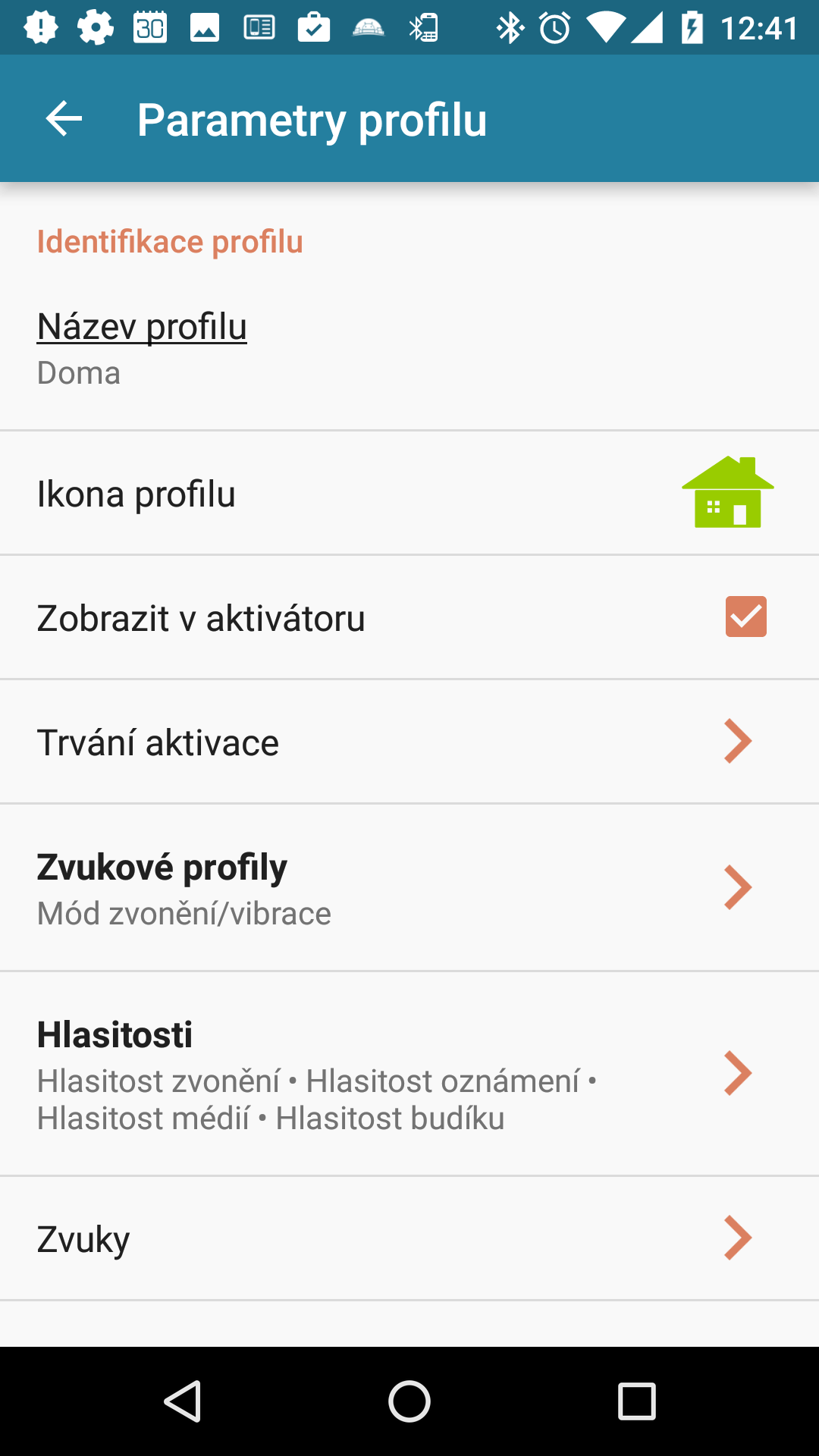Go back using the app bar arrow
Screen dimensions: 819x1456
coord(64,119)
